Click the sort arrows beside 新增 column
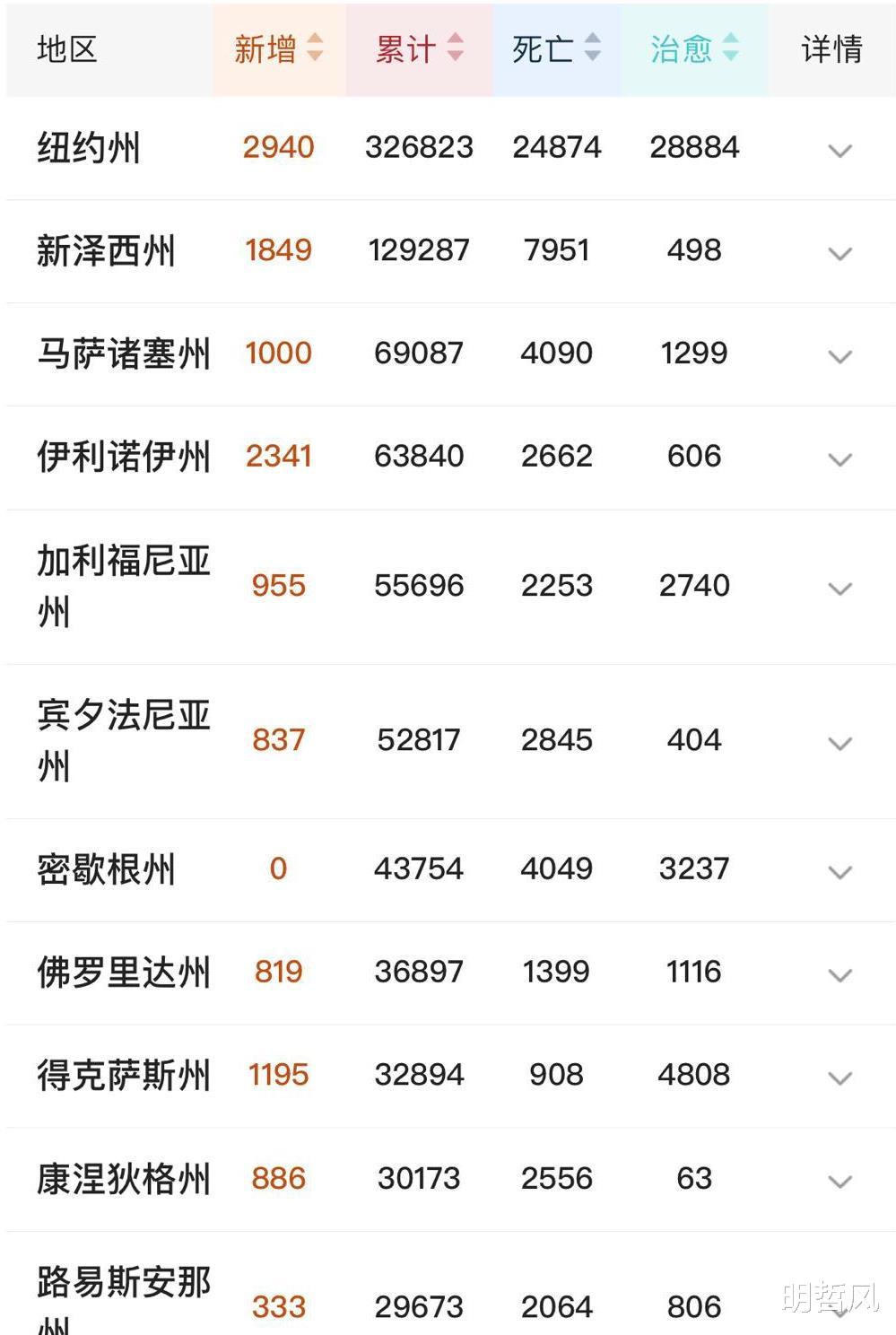 tap(316, 47)
